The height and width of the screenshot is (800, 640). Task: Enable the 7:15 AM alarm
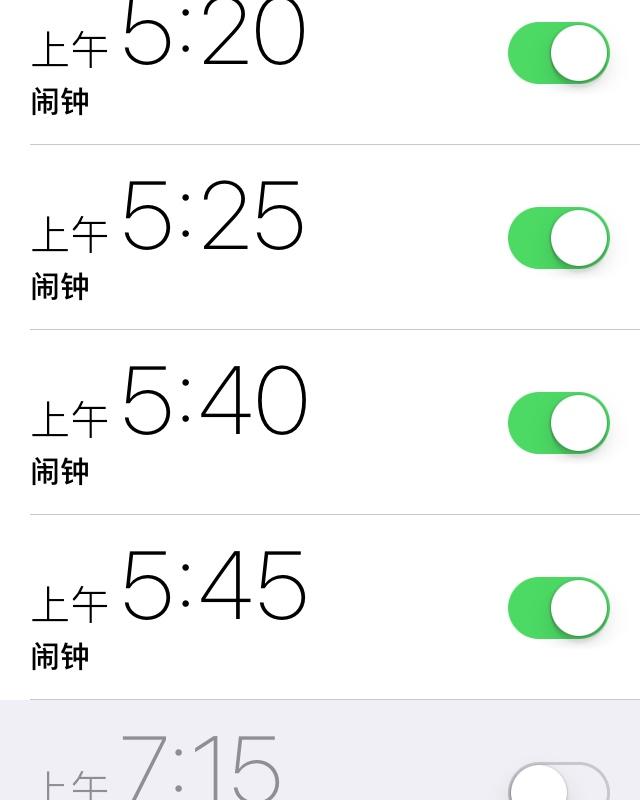pyautogui.click(x=559, y=781)
